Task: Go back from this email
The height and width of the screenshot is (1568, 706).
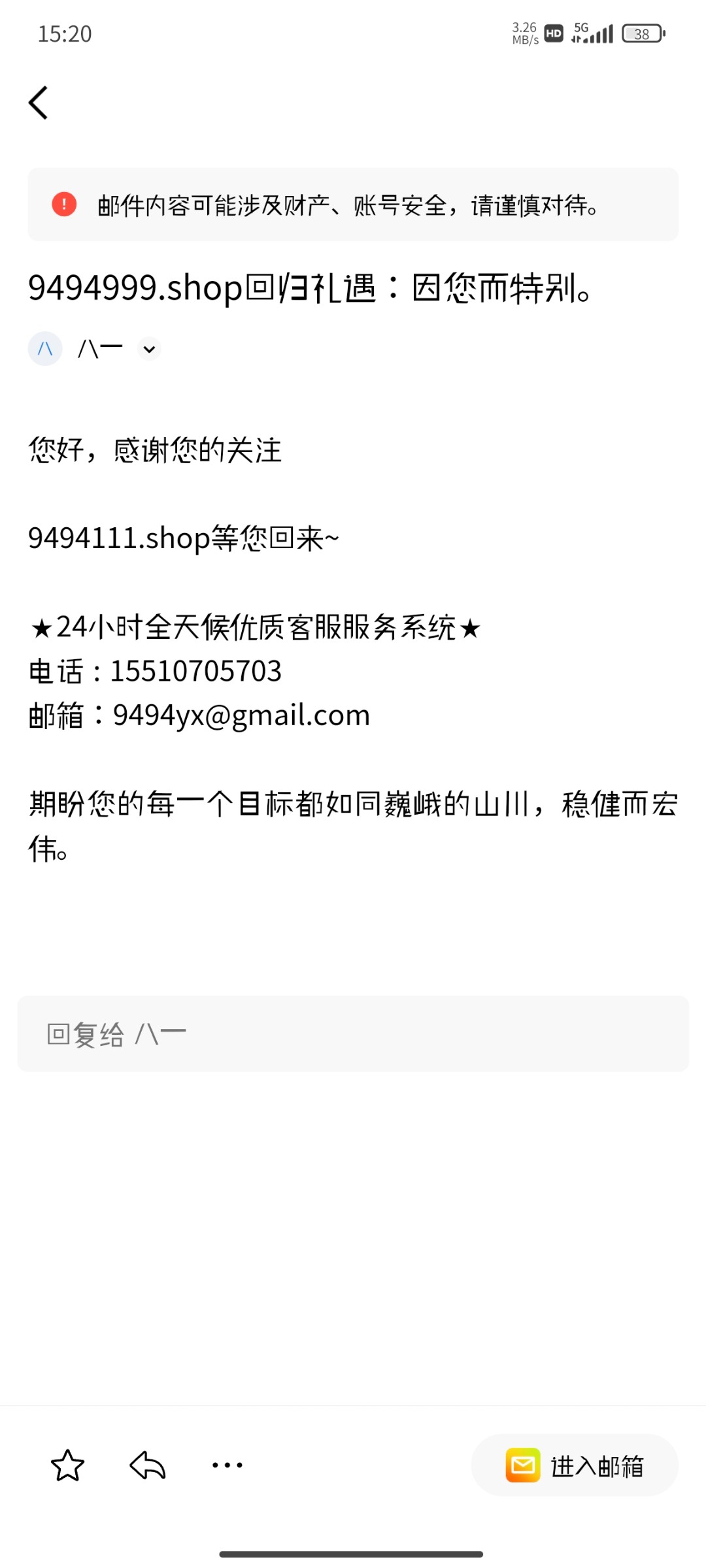Action: (x=39, y=103)
